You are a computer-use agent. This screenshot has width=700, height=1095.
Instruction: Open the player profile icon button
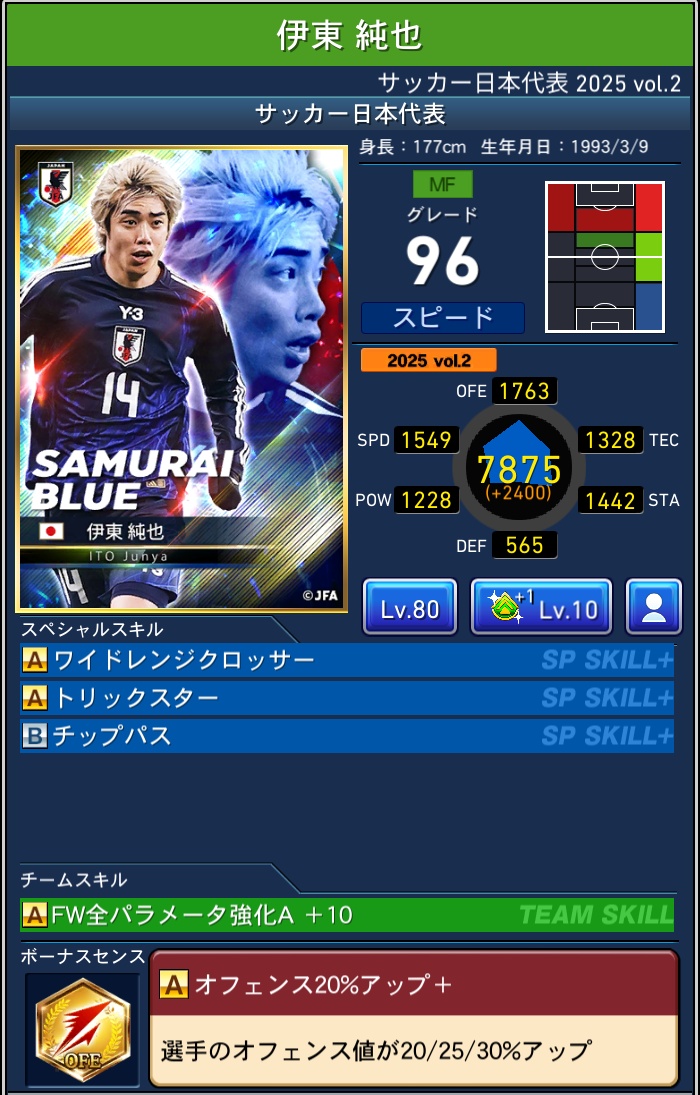(x=654, y=608)
